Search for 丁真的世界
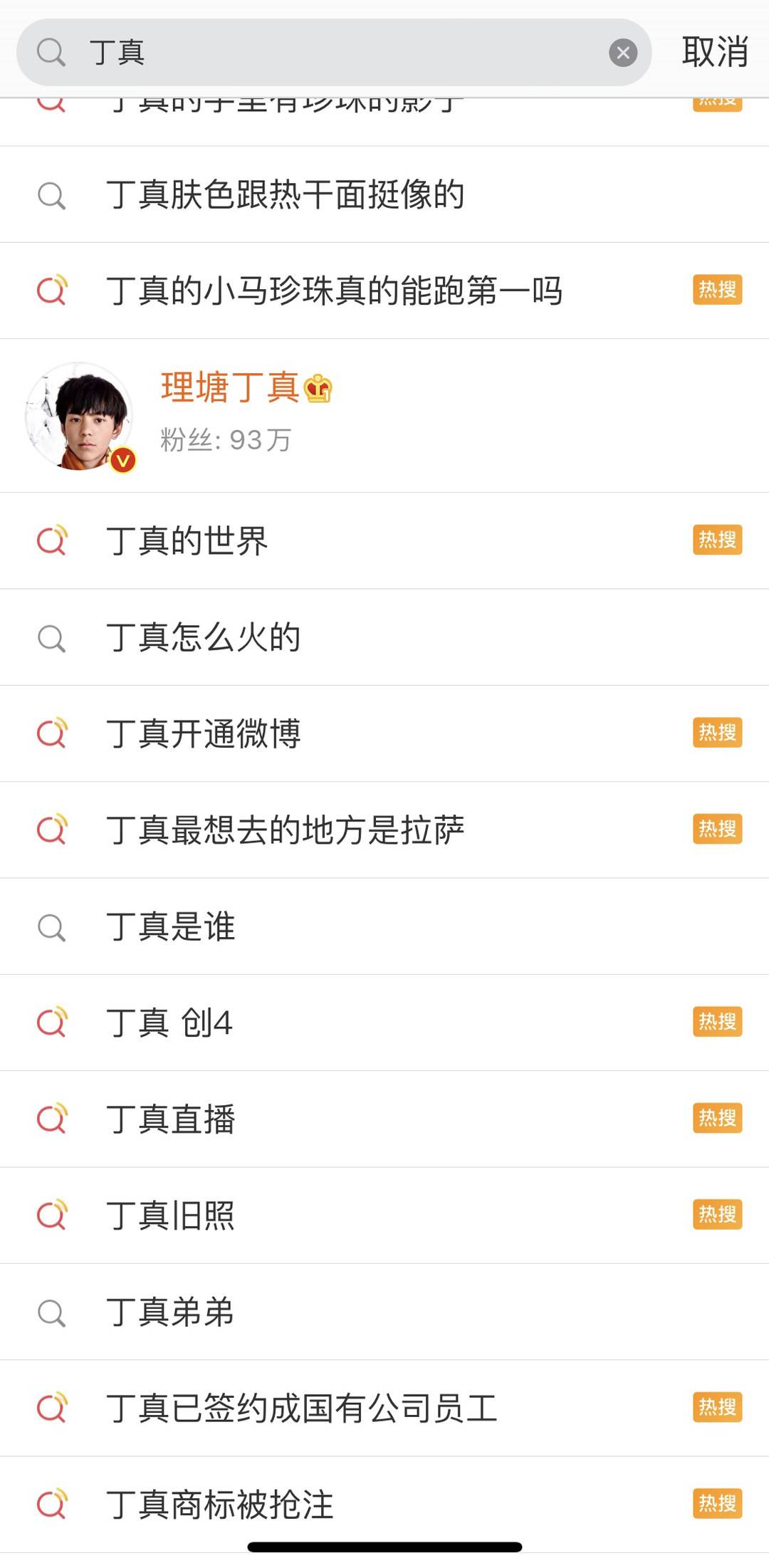 coord(187,540)
